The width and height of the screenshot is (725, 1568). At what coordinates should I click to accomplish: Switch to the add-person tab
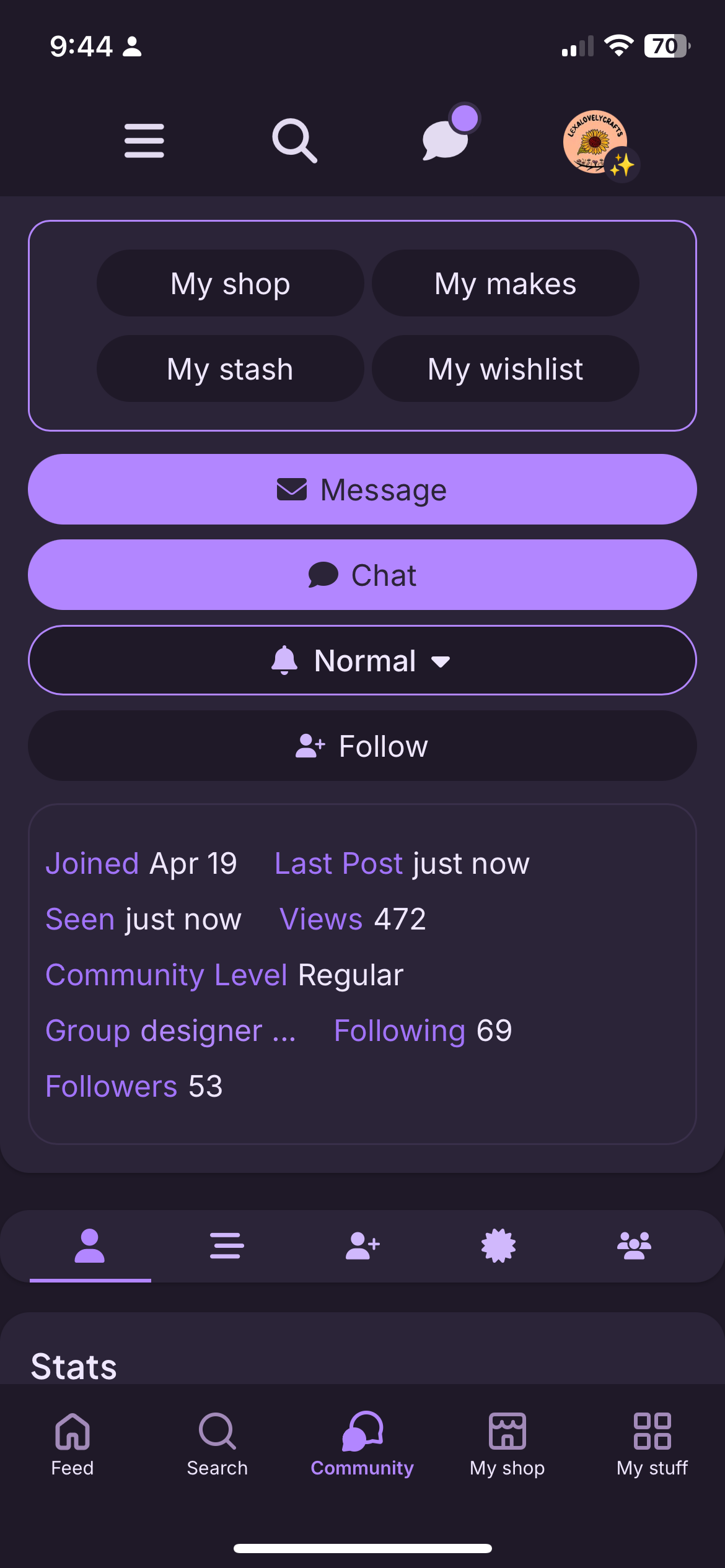click(362, 1245)
